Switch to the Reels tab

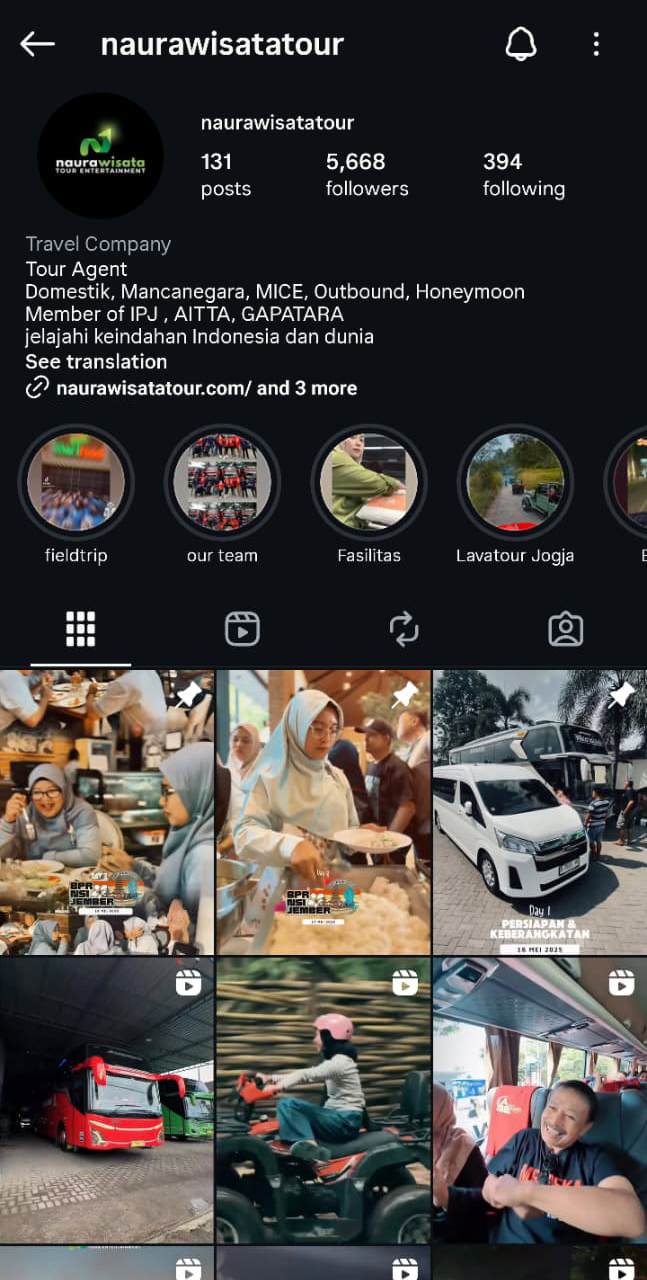242,629
